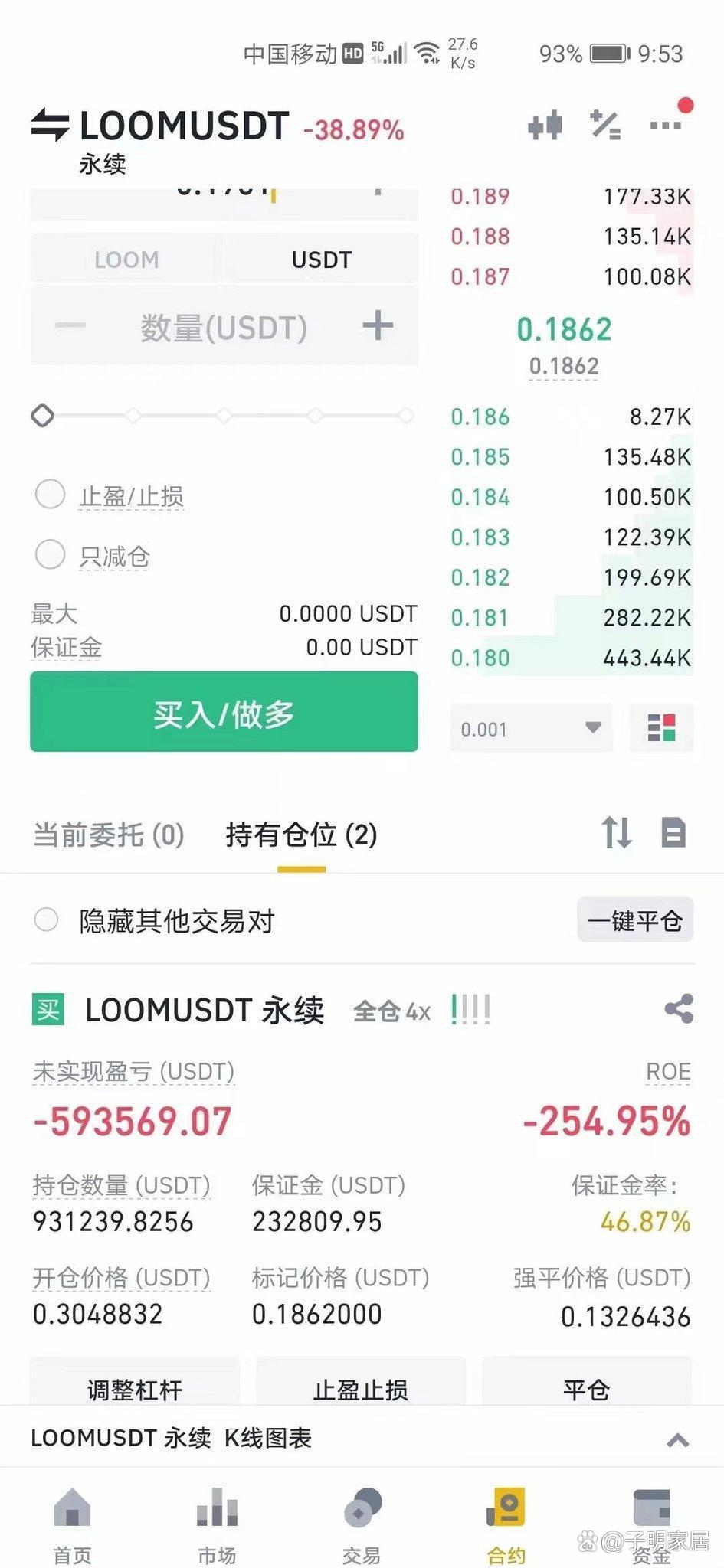Tap the order history document icon
Viewport: 724px width, 1568px height.
click(x=673, y=834)
